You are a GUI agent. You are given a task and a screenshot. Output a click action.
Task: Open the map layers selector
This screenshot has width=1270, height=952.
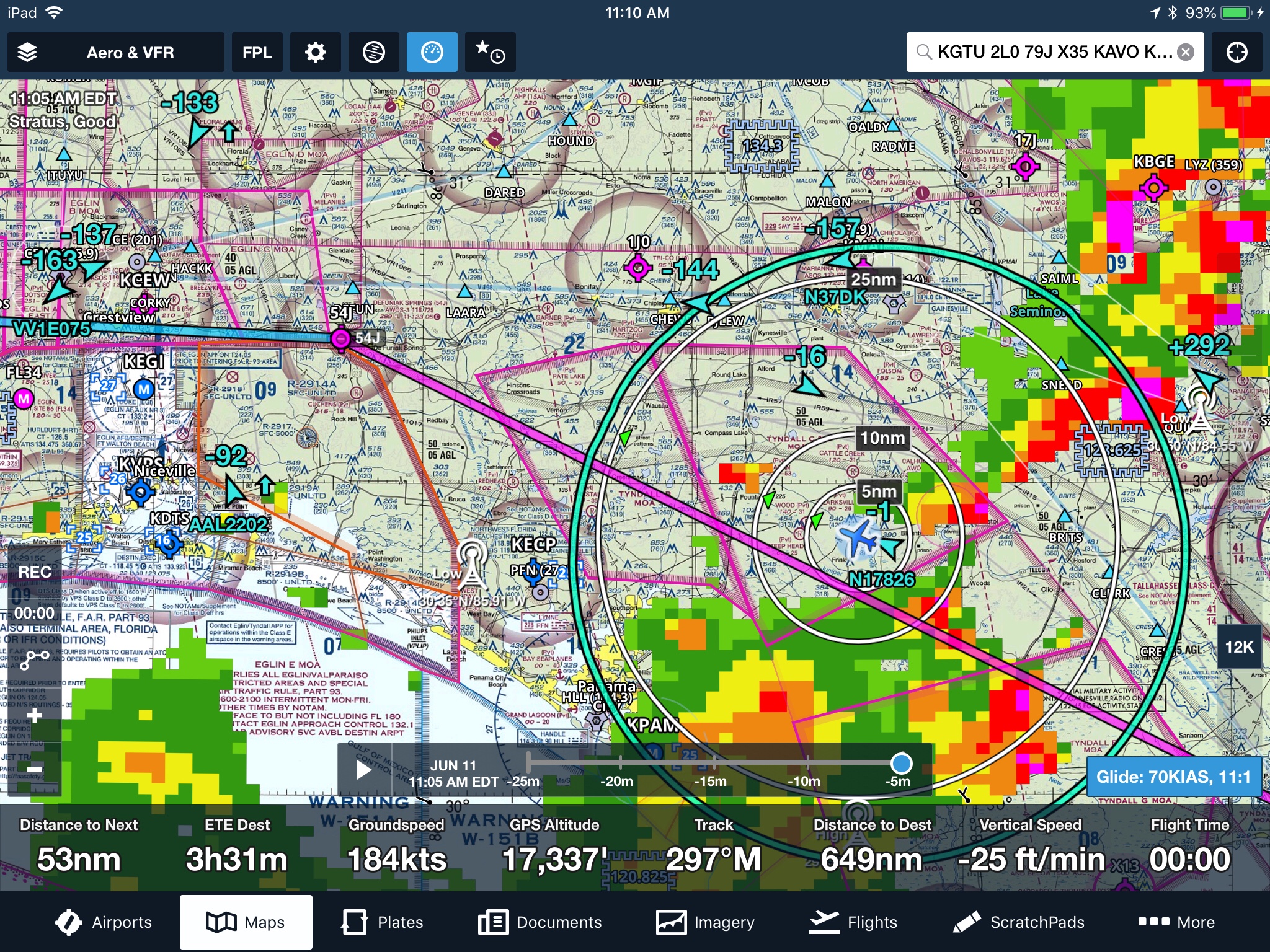pyautogui.click(x=27, y=53)
